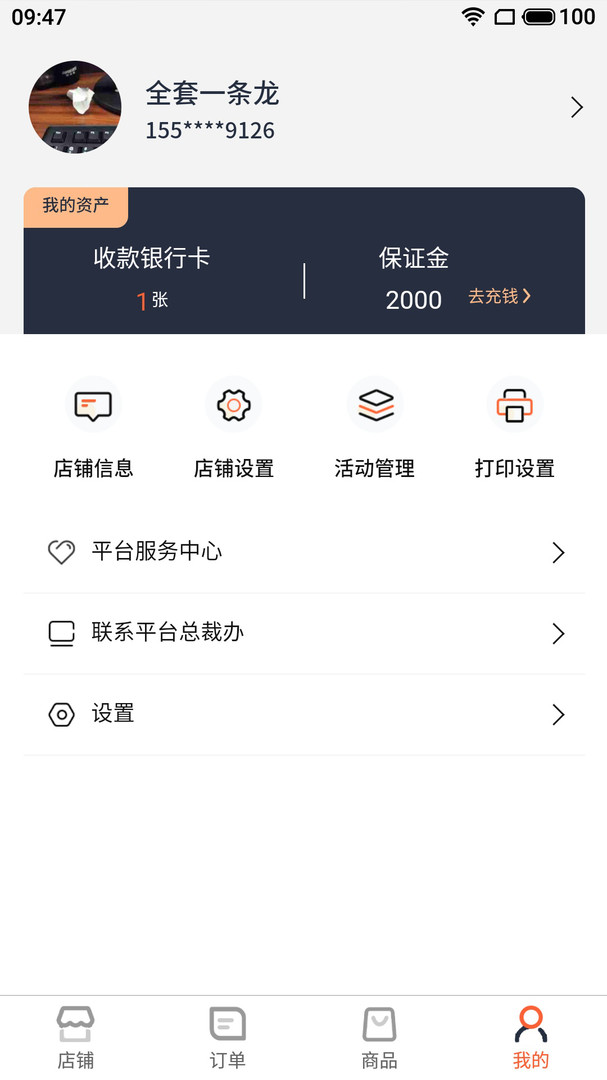Viewport: 607px width, 1080px height.
Task: Open the profile details arrow
Action: point(576,108)
